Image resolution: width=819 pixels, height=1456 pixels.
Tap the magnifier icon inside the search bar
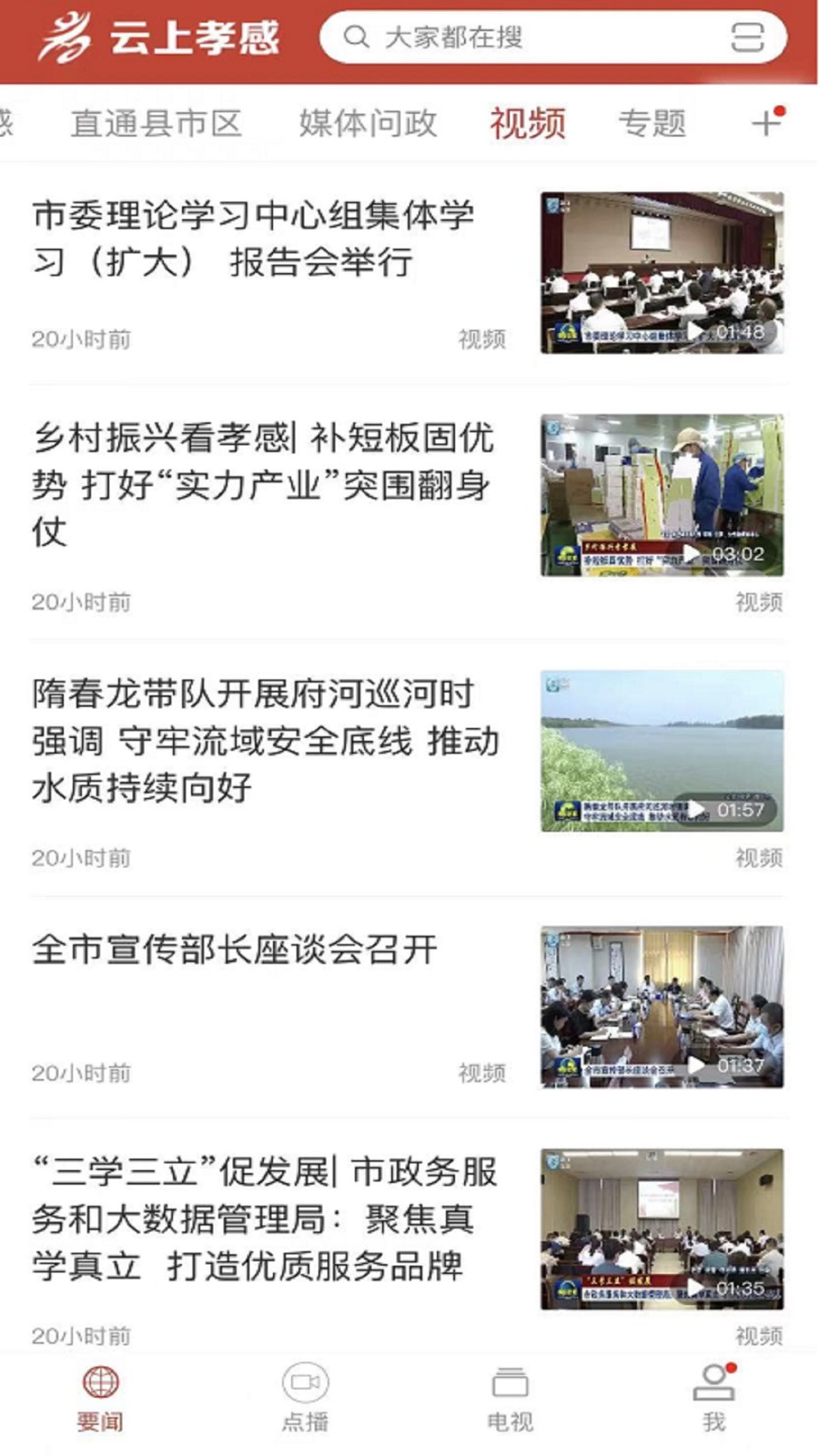[x=355, y=39]
